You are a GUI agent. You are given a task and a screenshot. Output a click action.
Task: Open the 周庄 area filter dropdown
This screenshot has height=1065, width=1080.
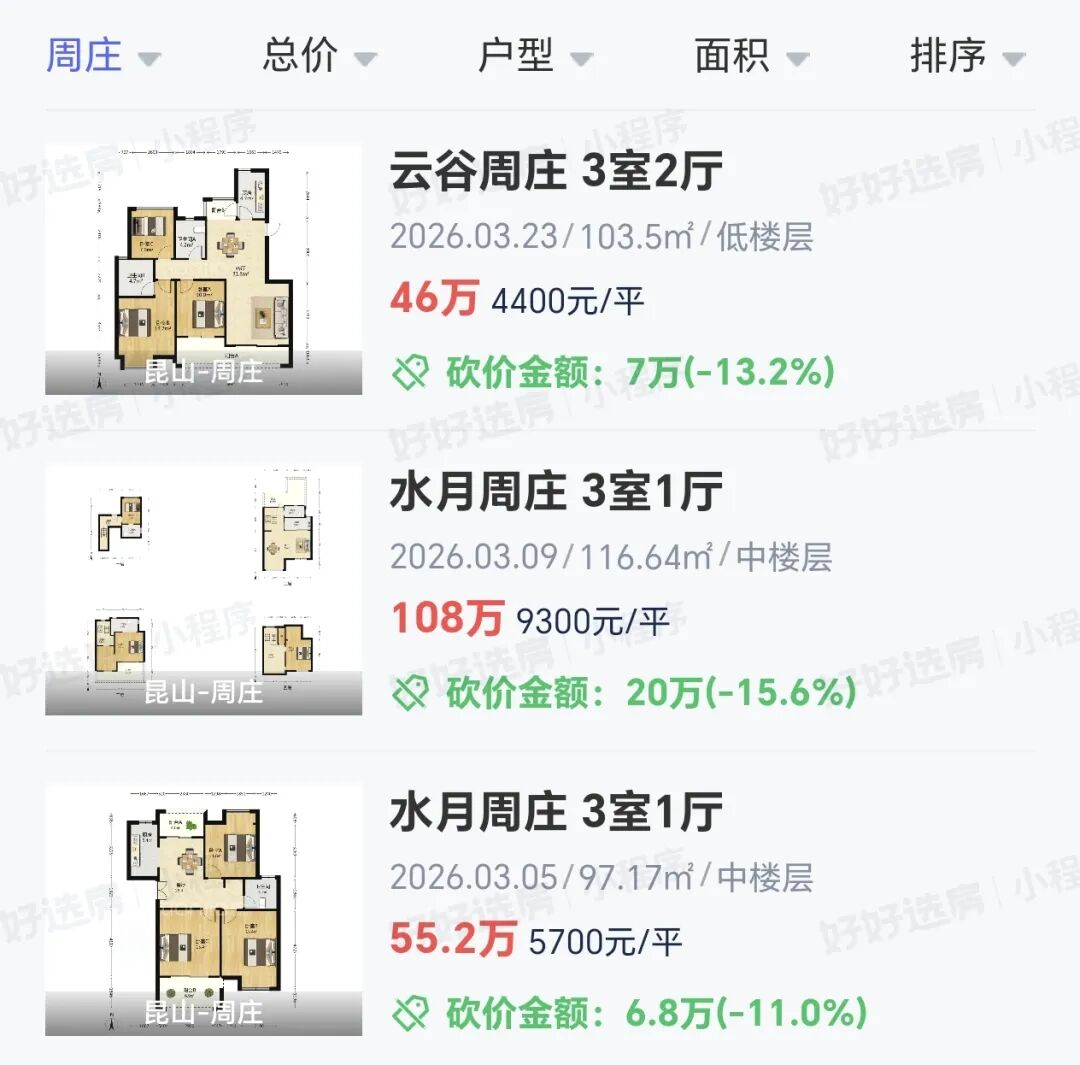(102, 55)
